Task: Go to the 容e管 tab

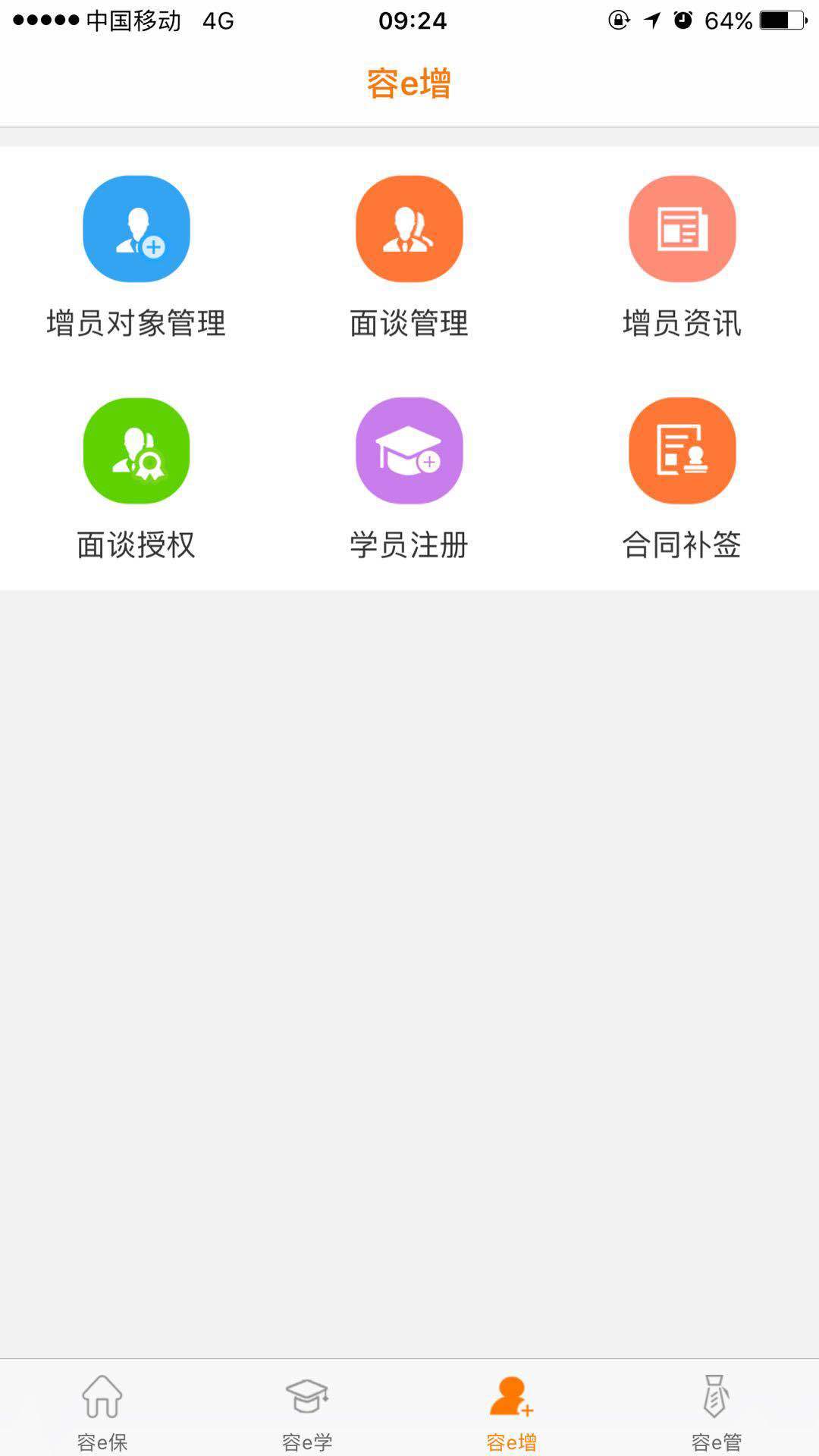Action: click(717, 1410)
